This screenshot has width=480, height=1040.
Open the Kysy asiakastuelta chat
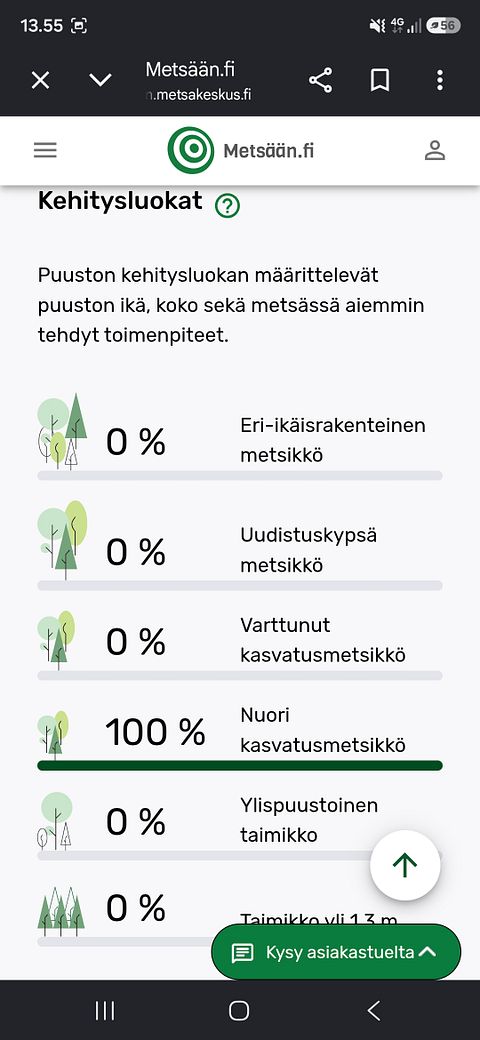[x=335, y=952]
